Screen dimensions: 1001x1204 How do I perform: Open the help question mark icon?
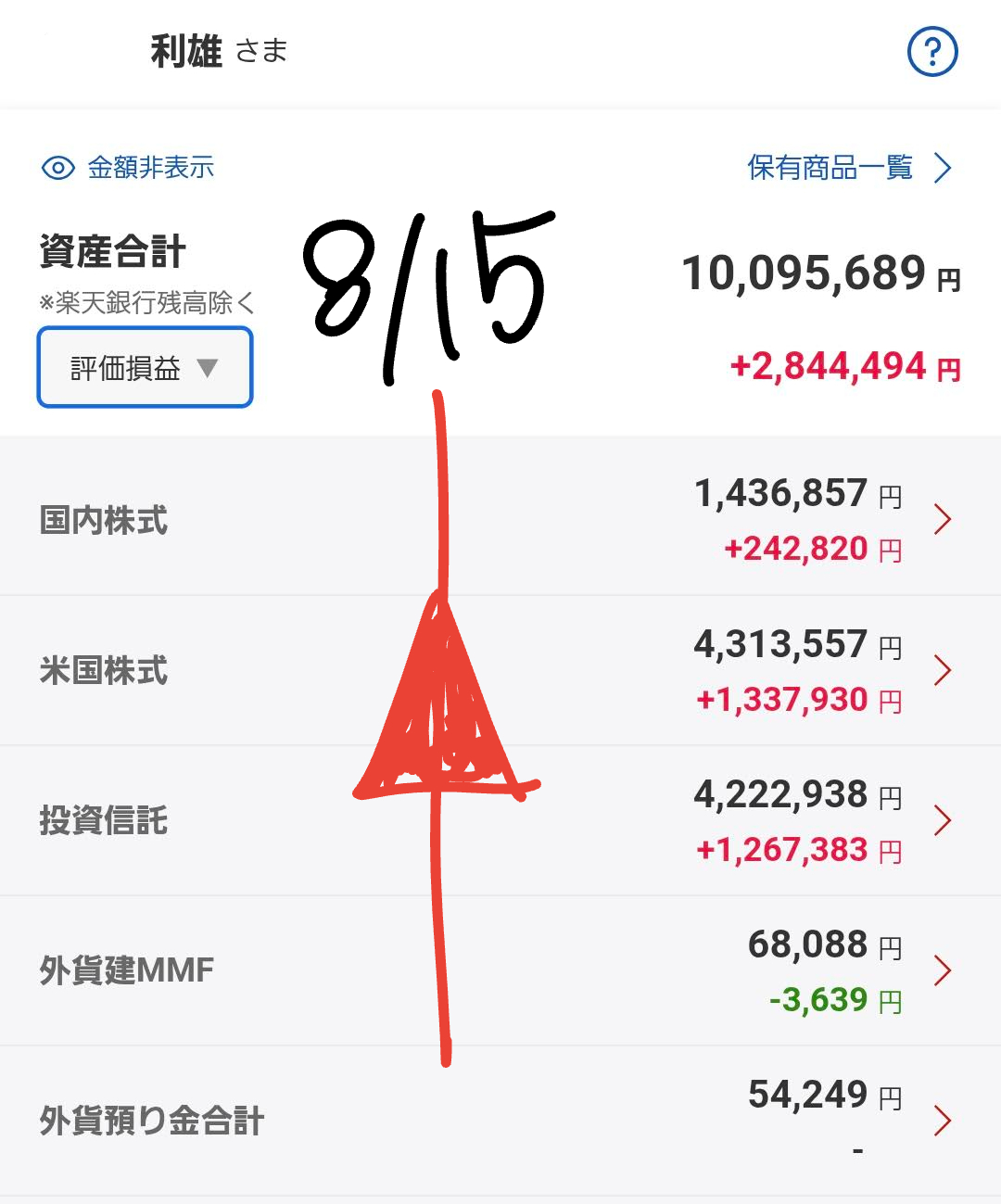931,52
